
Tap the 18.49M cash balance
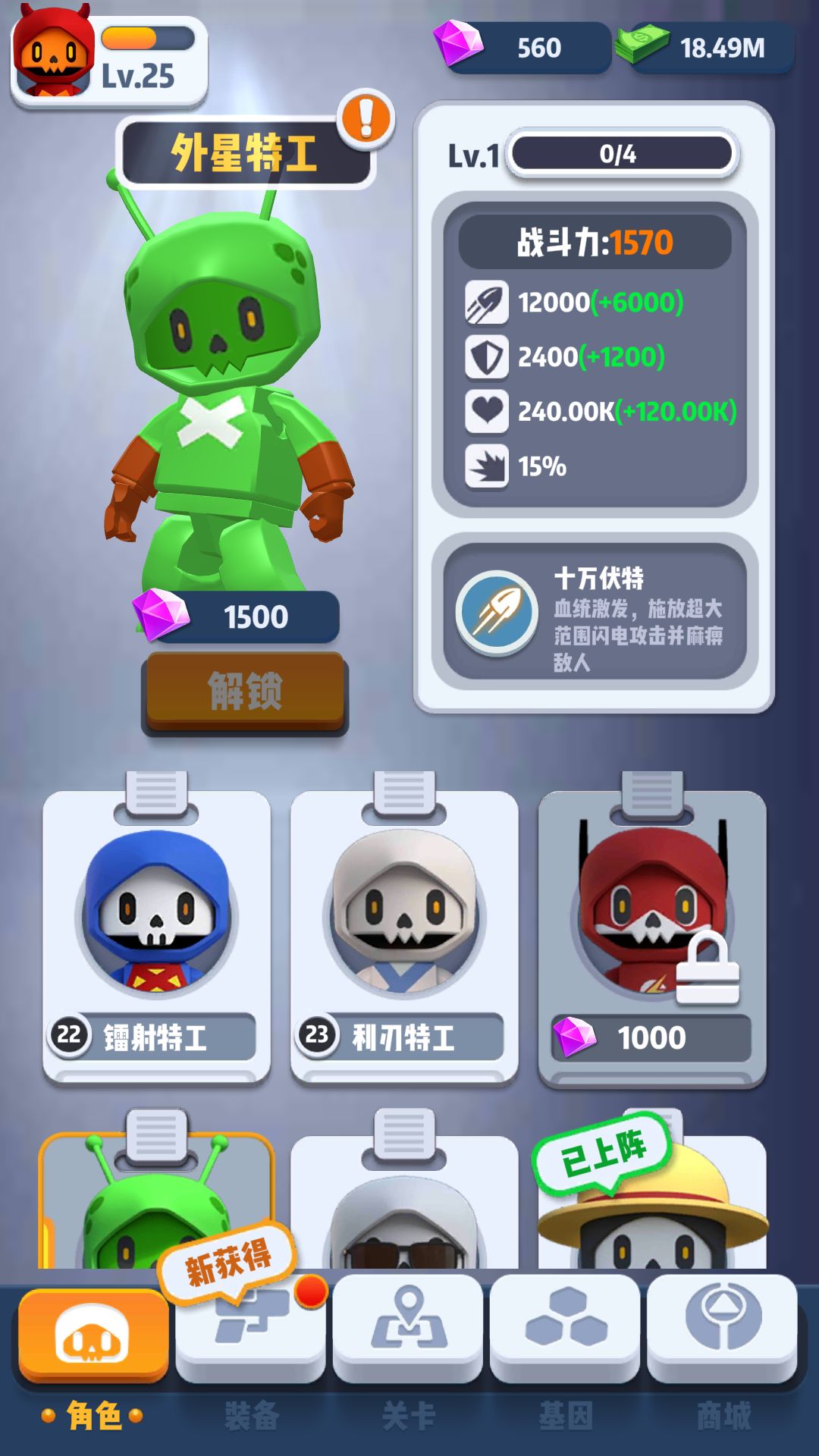click(x=705, y=47)
